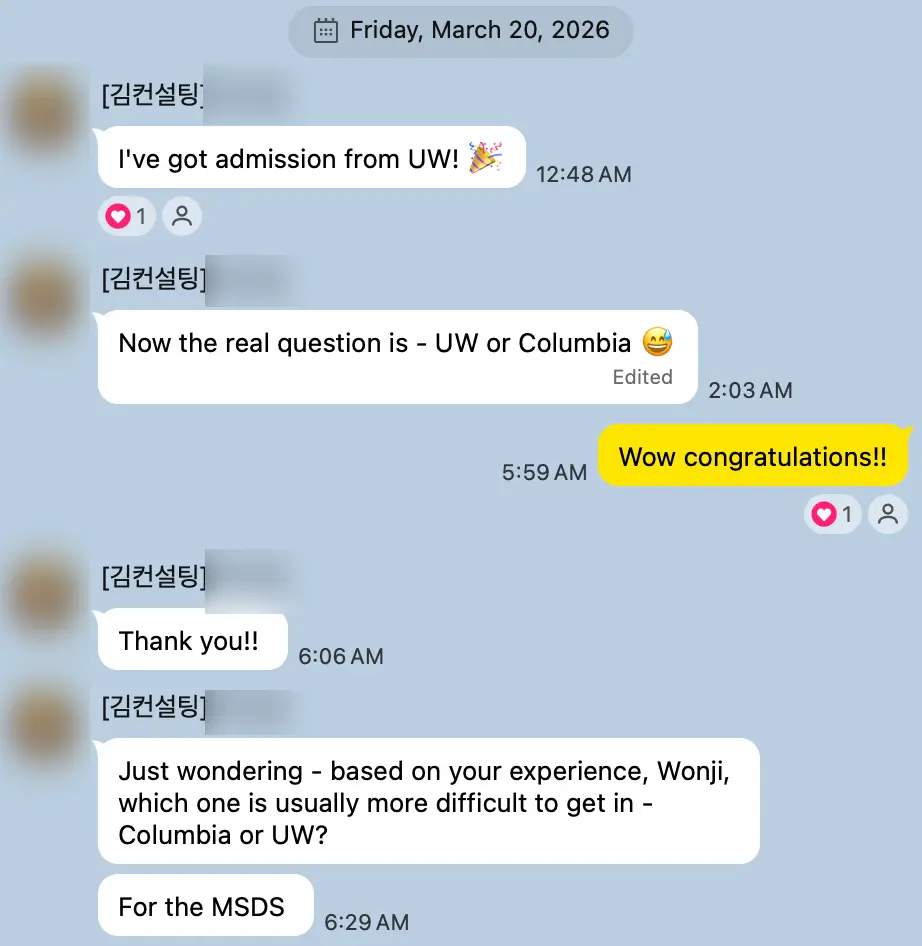Open the Friday, March 20, 2026 date picker

pos(461,31)
